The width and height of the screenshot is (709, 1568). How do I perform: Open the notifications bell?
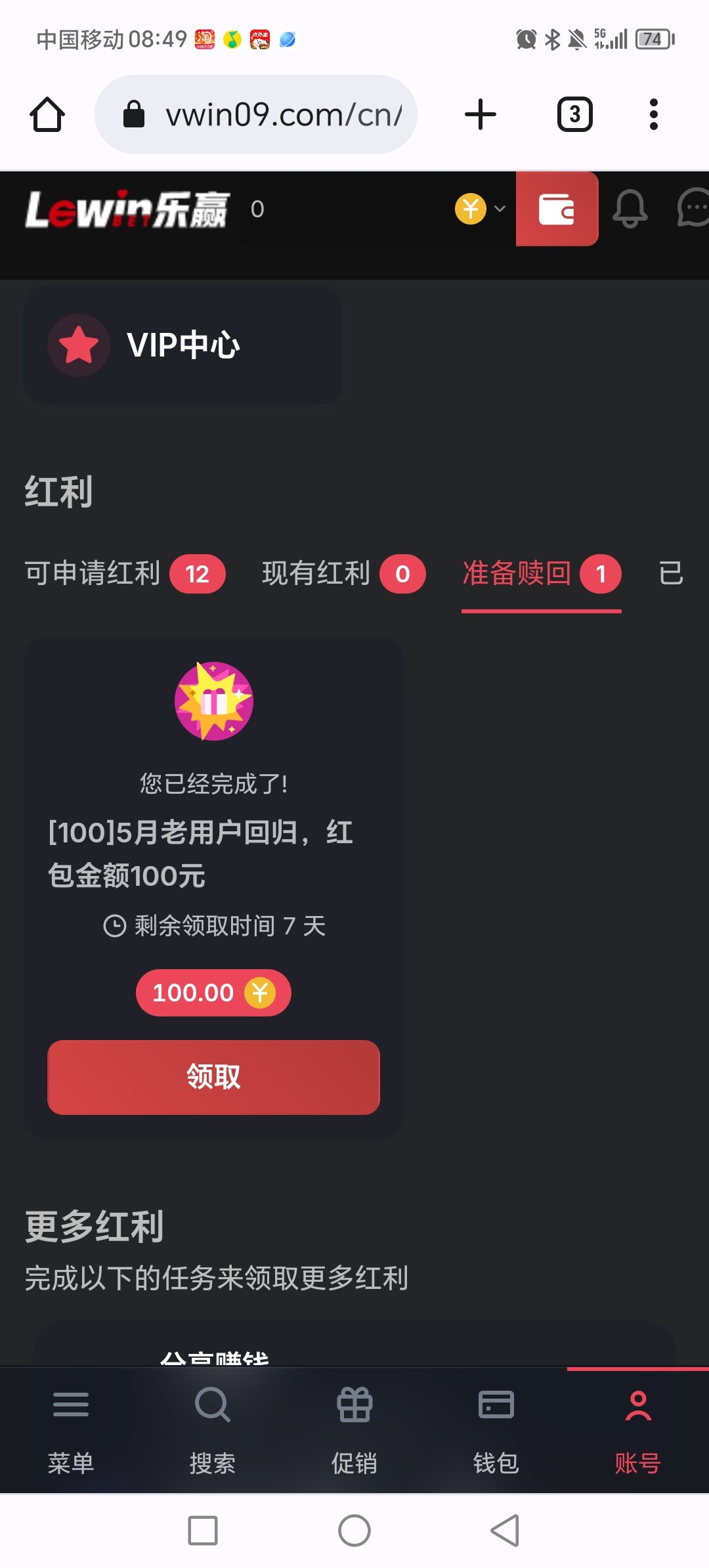click(630, 209)
